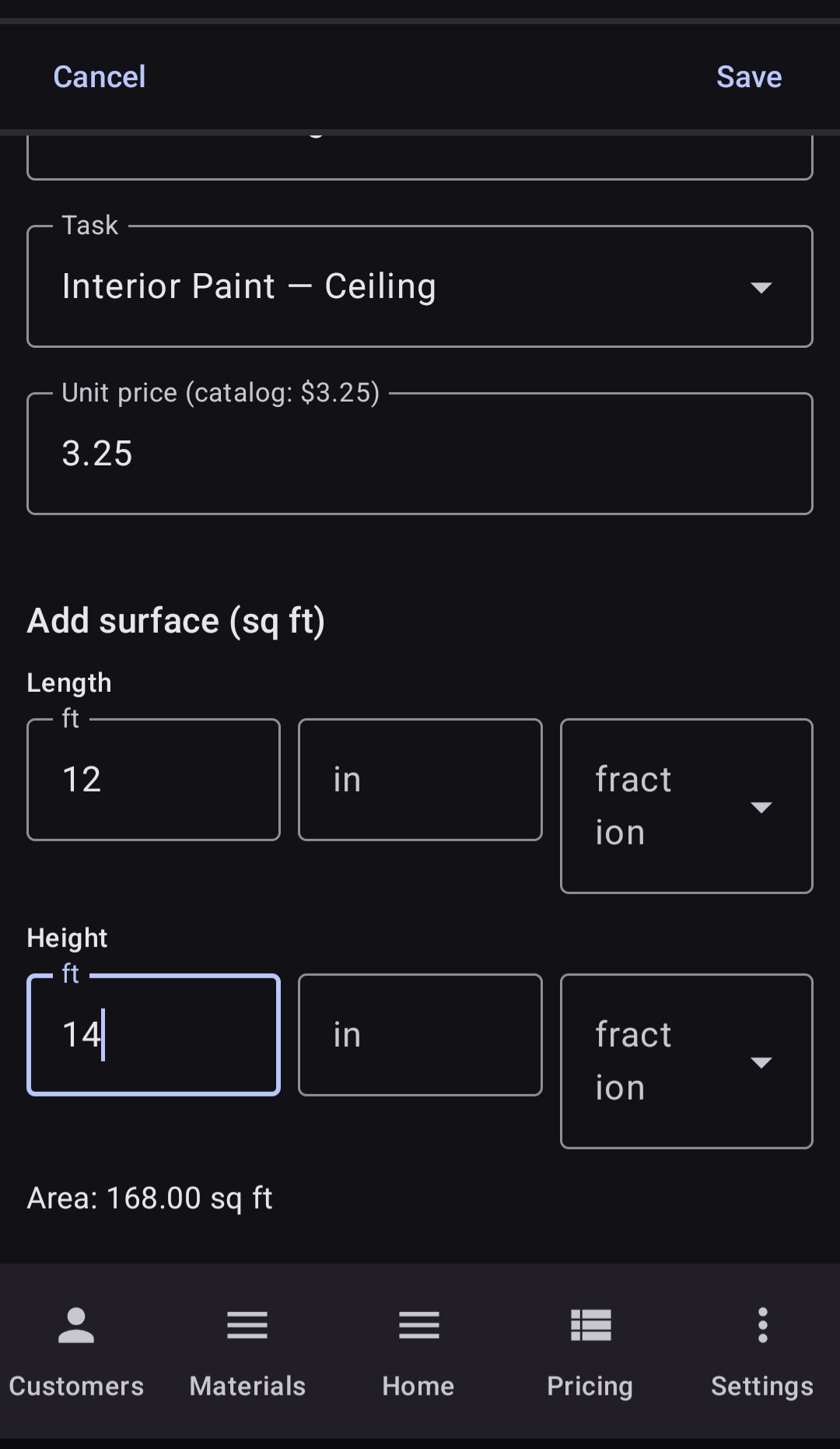Image resolution: width=840 pixels, height=1449 pixels.
Task: Select the Height feet field showing 14
Action: (153, 1035)
